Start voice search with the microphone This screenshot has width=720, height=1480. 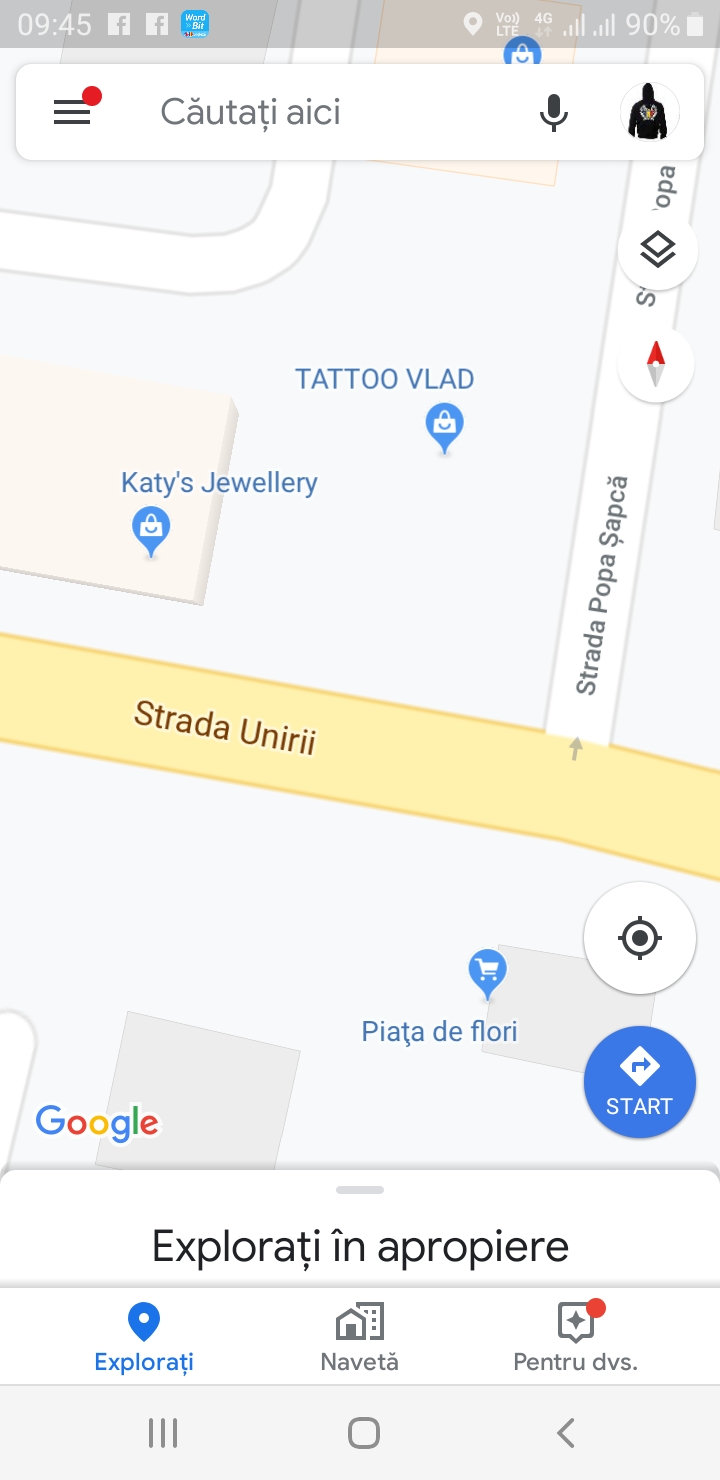[553, 113]
